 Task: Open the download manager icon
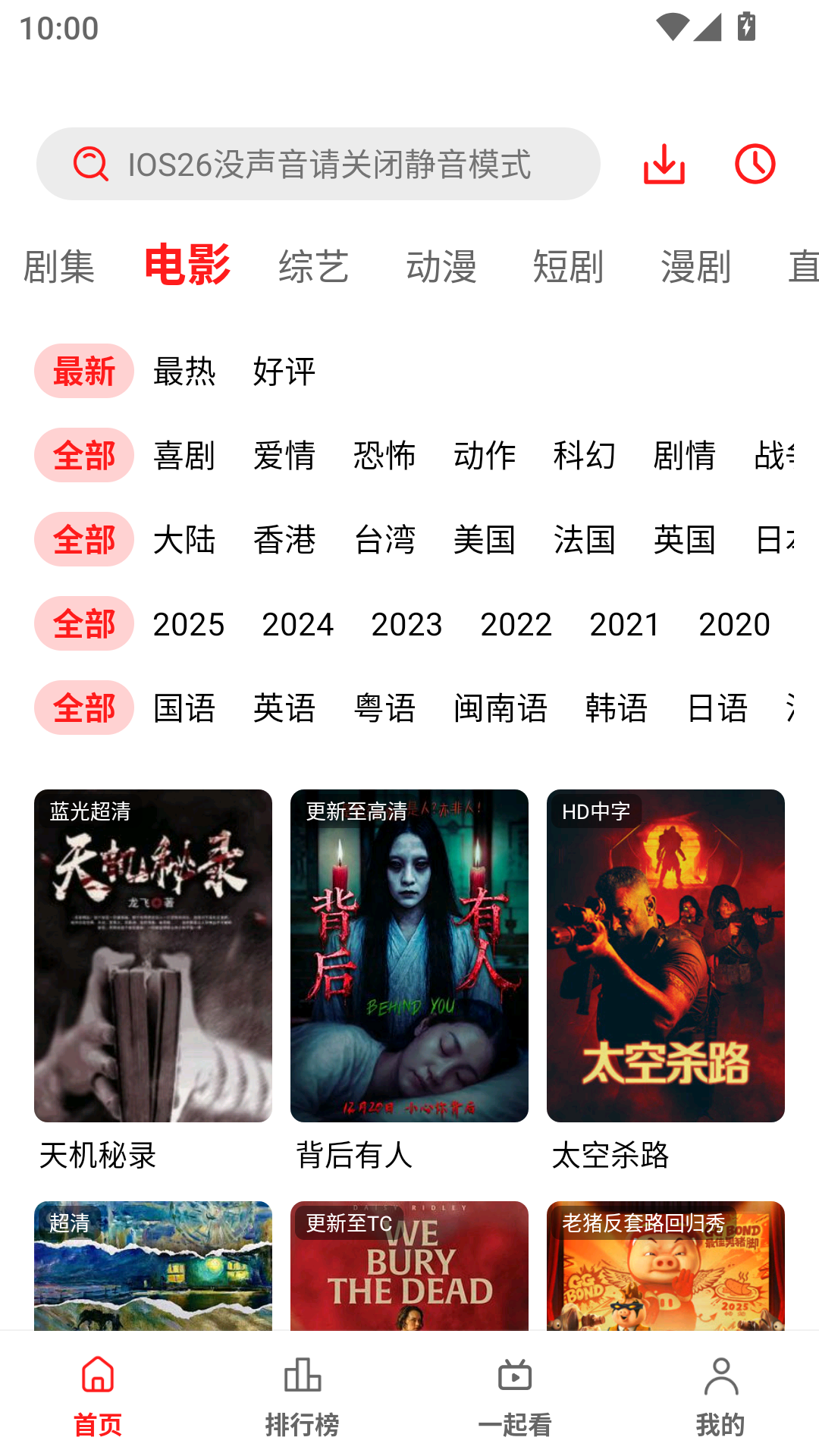[664, 163]
